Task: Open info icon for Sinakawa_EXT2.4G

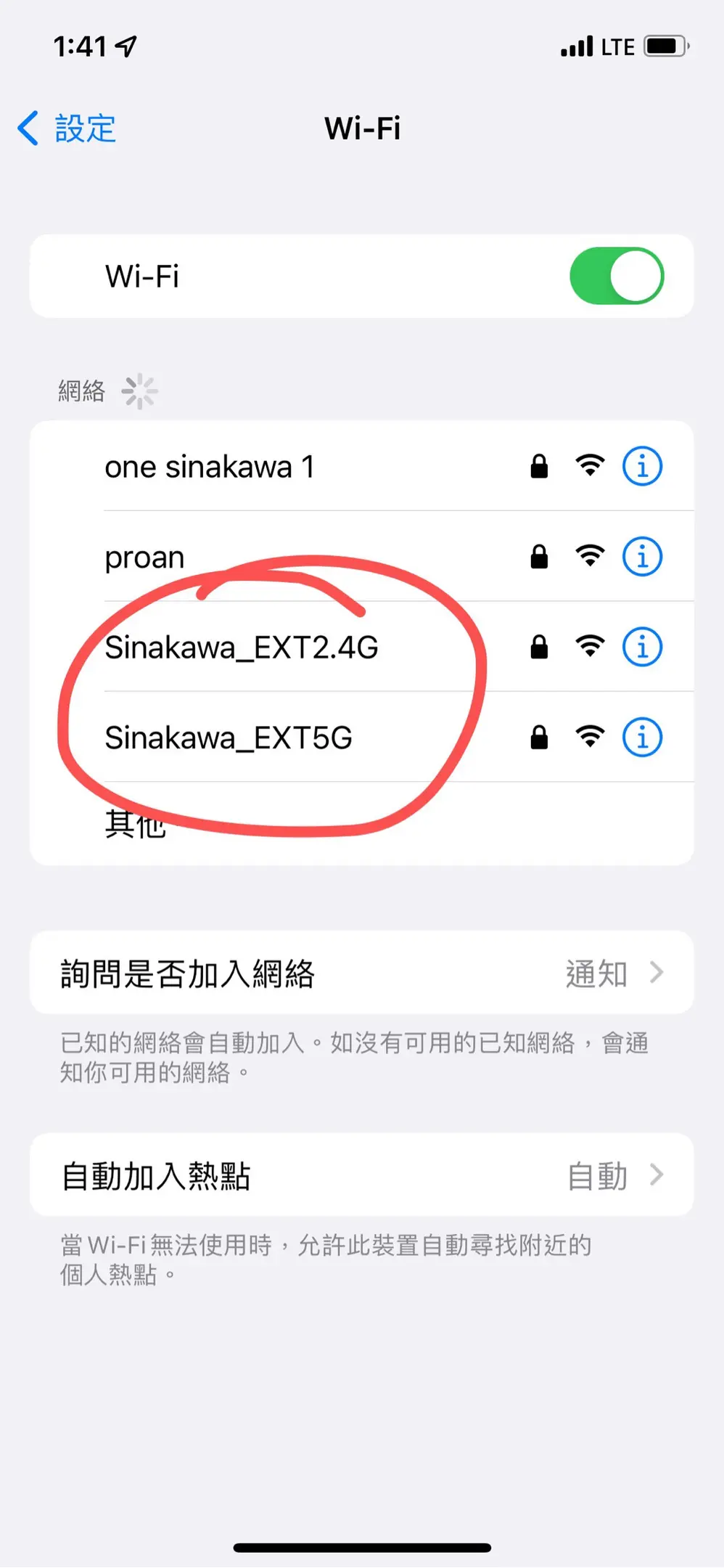Action: [x=642, y=647]
